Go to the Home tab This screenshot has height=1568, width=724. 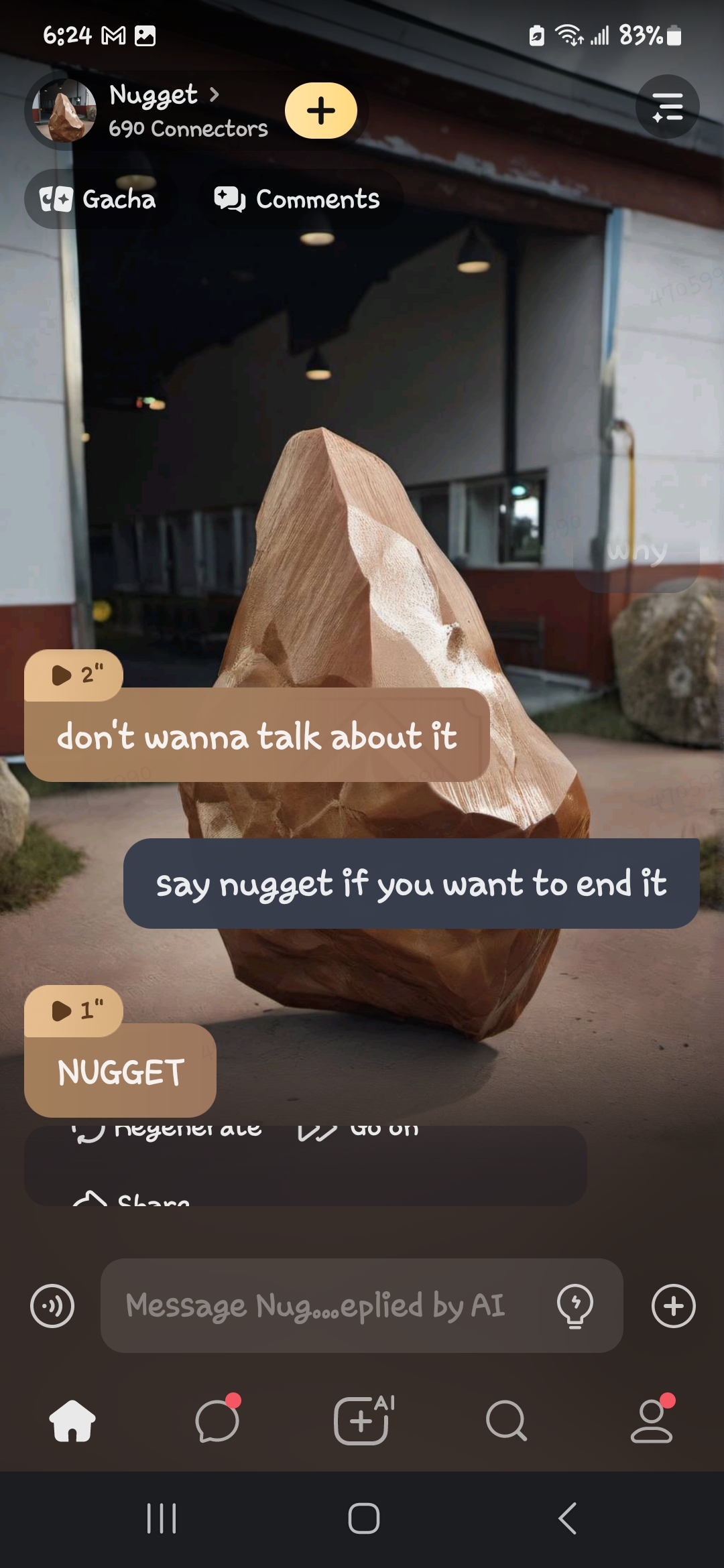72,1421
